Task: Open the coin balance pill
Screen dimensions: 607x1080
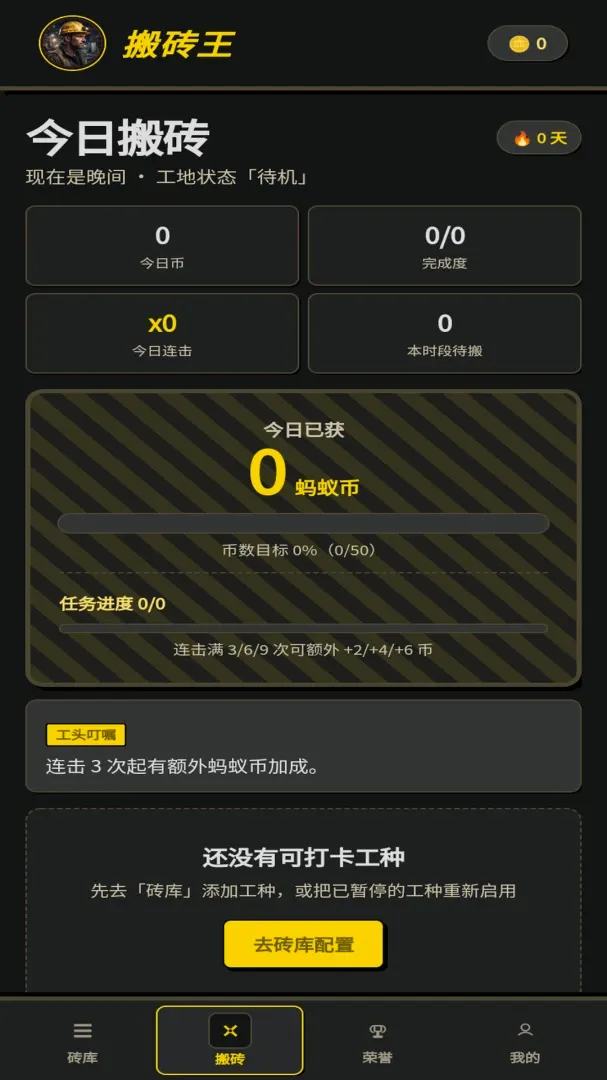Action: pyautogui.click(x=527, y=43)
